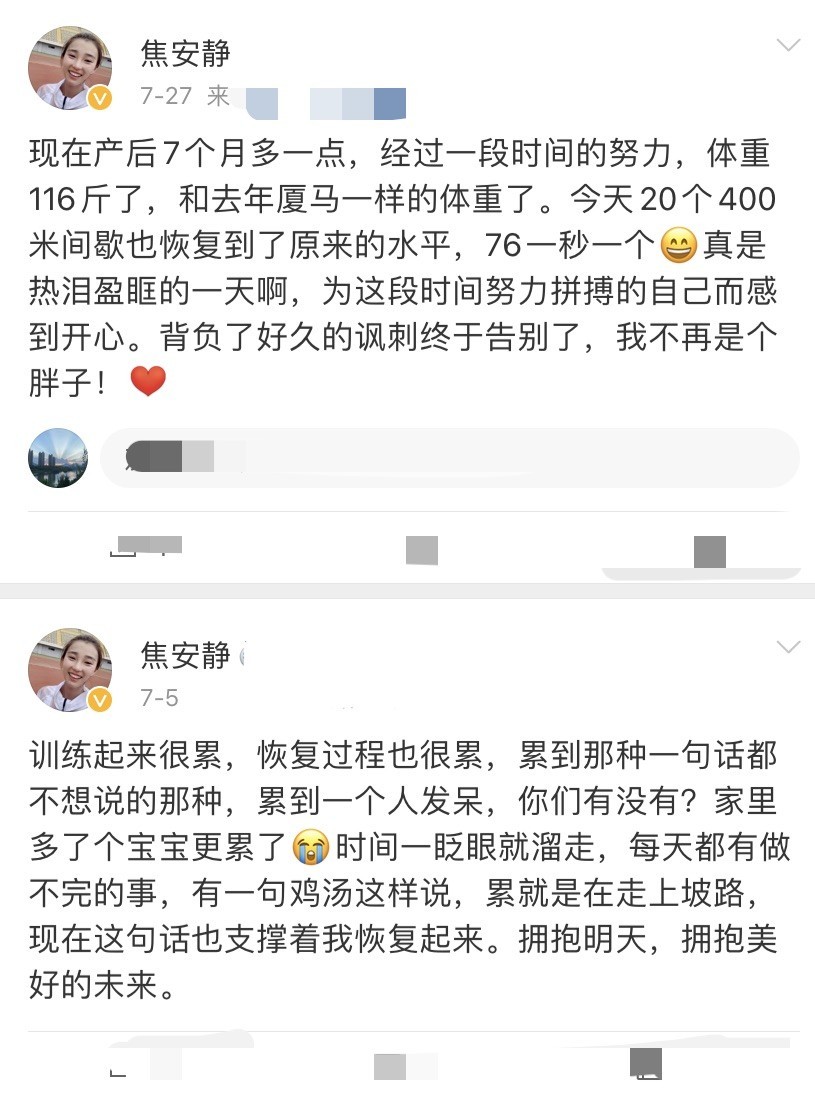Viewport: 815px width, 1102px height.
Task: Open the chevron menu on the 7-27 post
Action: [x=788, y=46]
